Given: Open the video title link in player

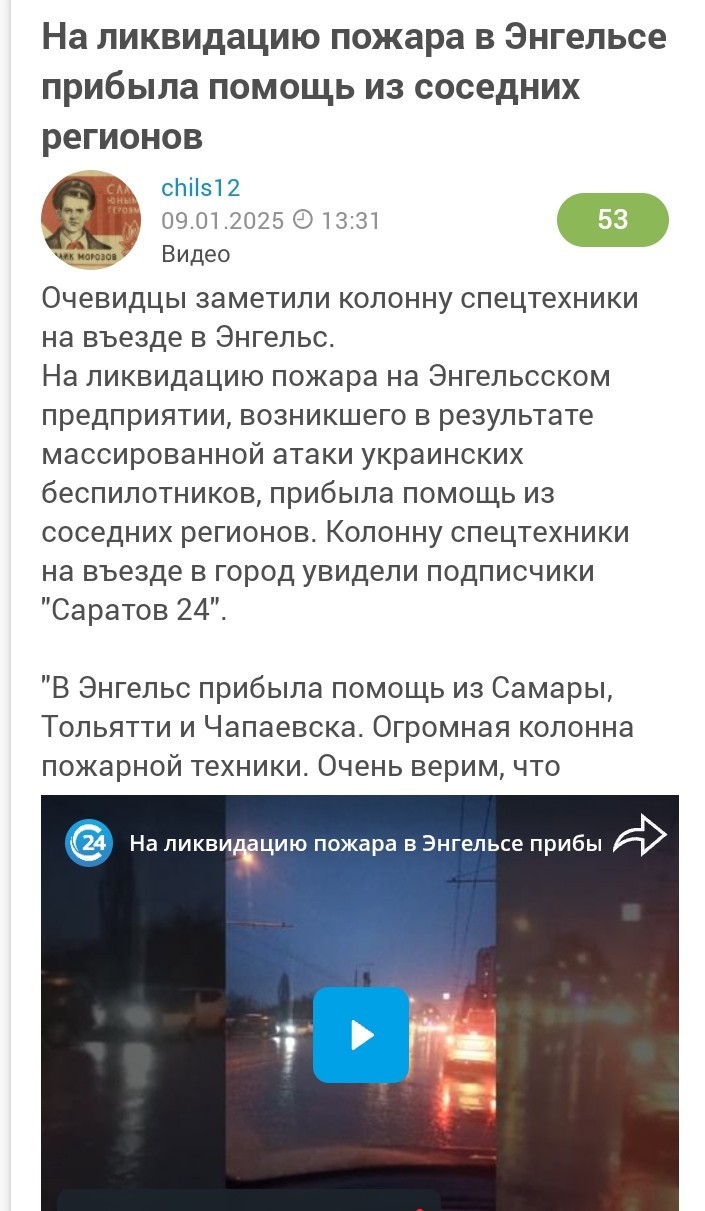Looking at the screenshot, I should pos(365,843).
